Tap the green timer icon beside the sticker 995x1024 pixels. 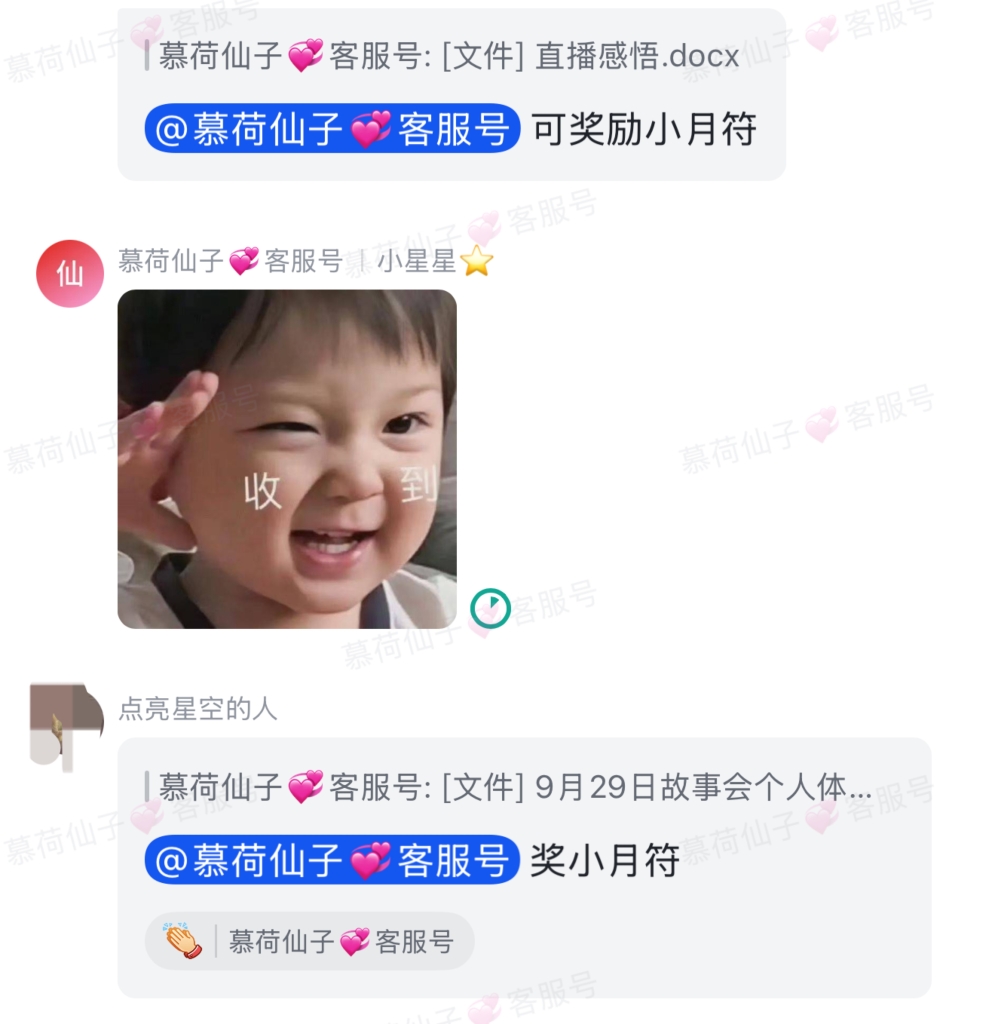[x=490, y=607]
